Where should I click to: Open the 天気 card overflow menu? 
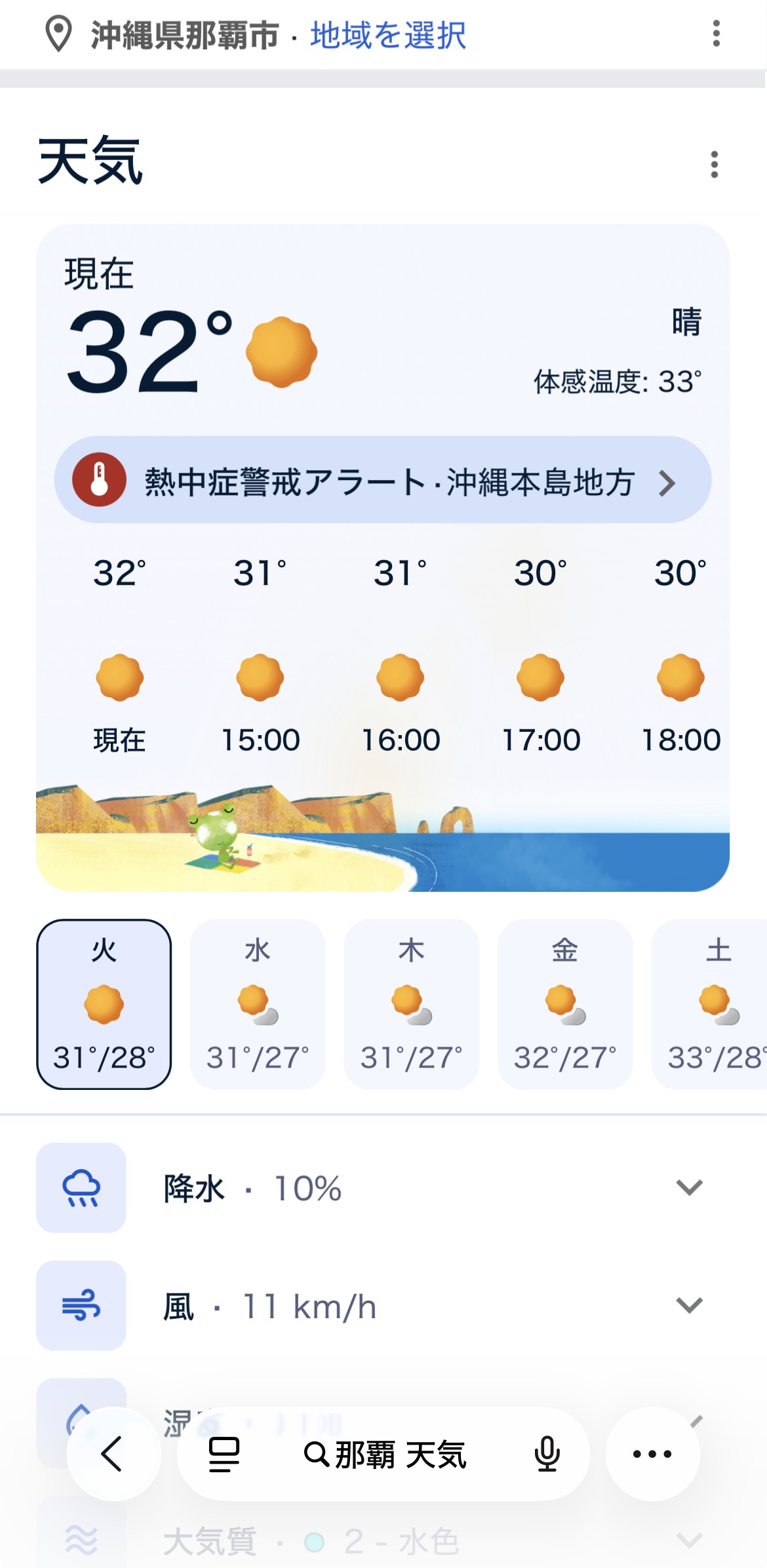714,164
